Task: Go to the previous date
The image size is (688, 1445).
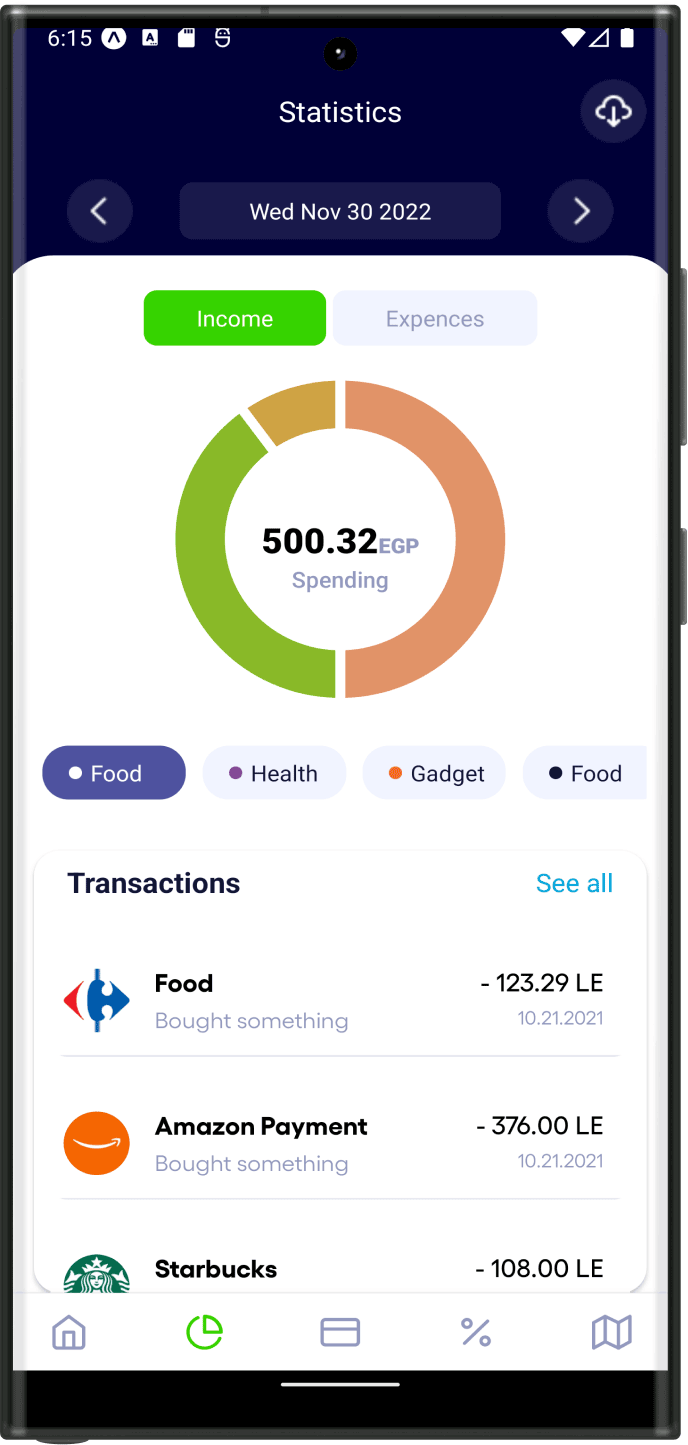Action: pyautogui.click(x=99, y=211)
